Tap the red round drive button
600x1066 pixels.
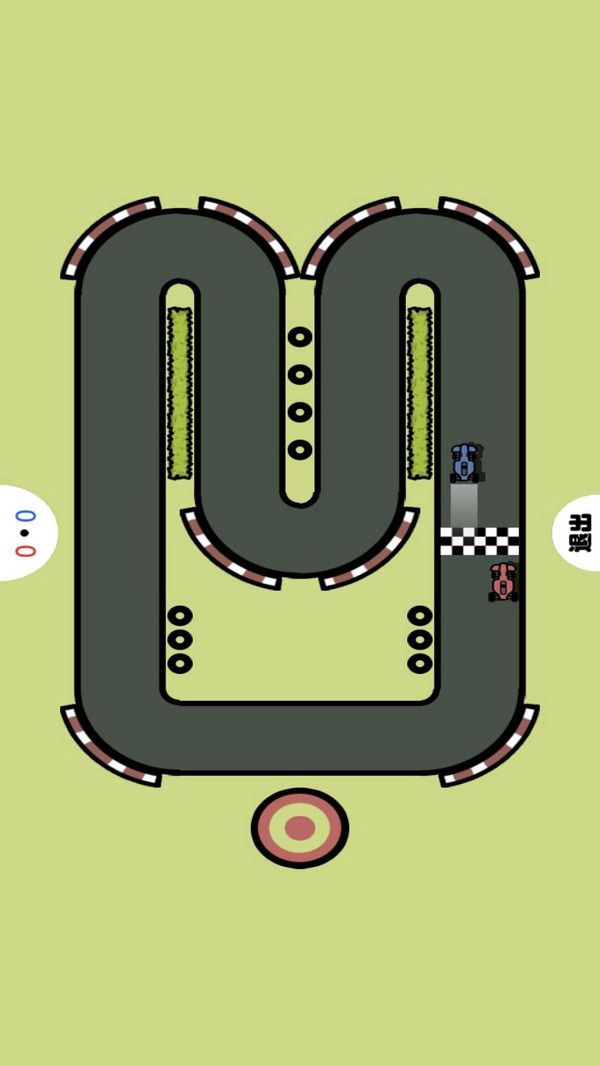click(x=299, y=828)
